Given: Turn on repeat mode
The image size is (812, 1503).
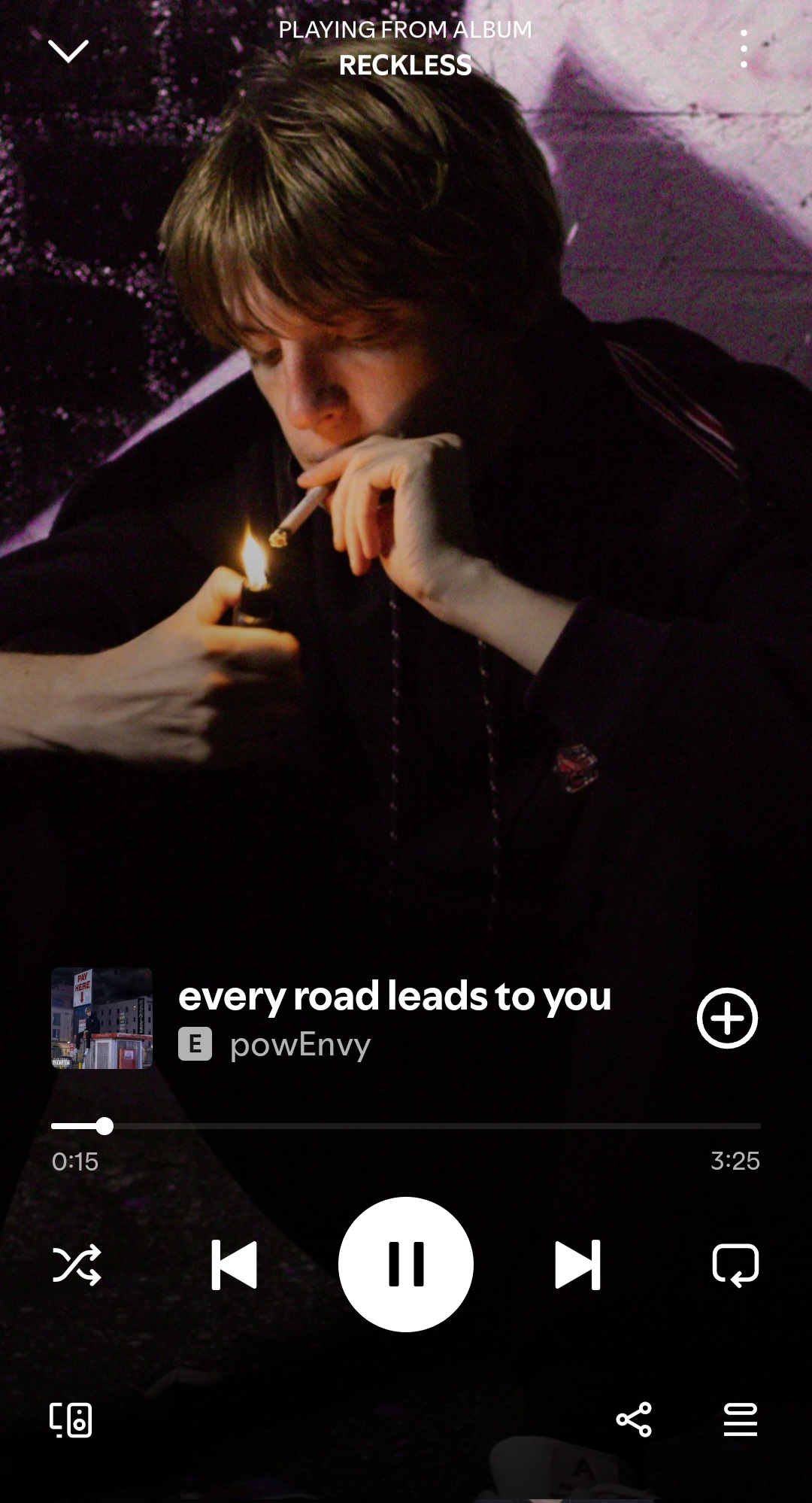Looking at the screenshot, I should pyautogui.click(x=735, y=1265).
